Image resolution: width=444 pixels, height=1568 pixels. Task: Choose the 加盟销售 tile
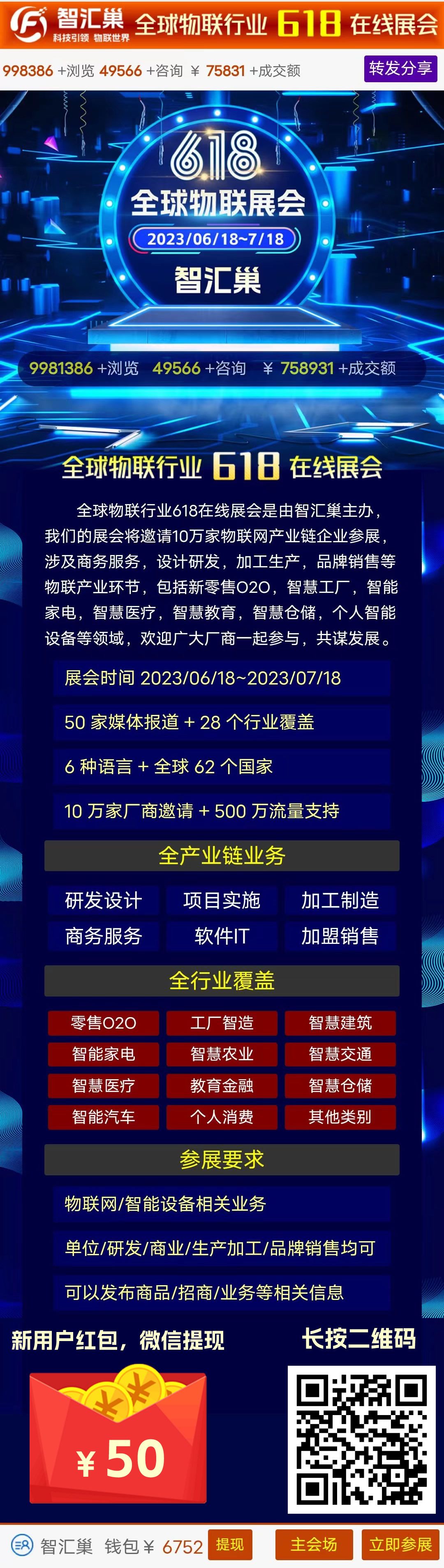[340, 936]
